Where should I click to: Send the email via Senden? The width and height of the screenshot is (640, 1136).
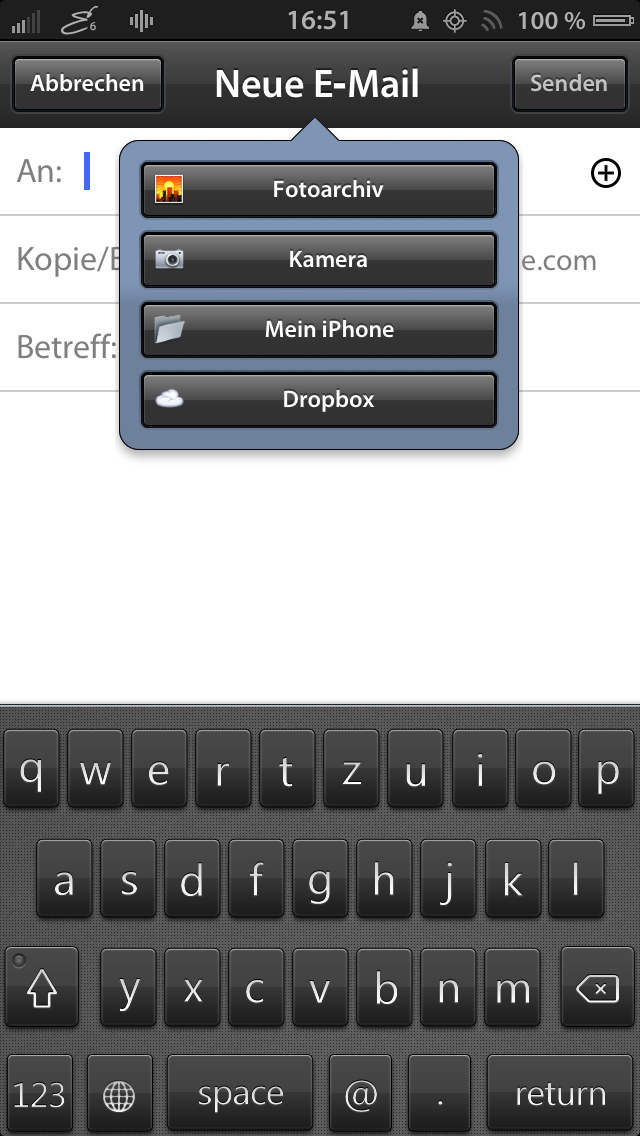tap(568, 84)
